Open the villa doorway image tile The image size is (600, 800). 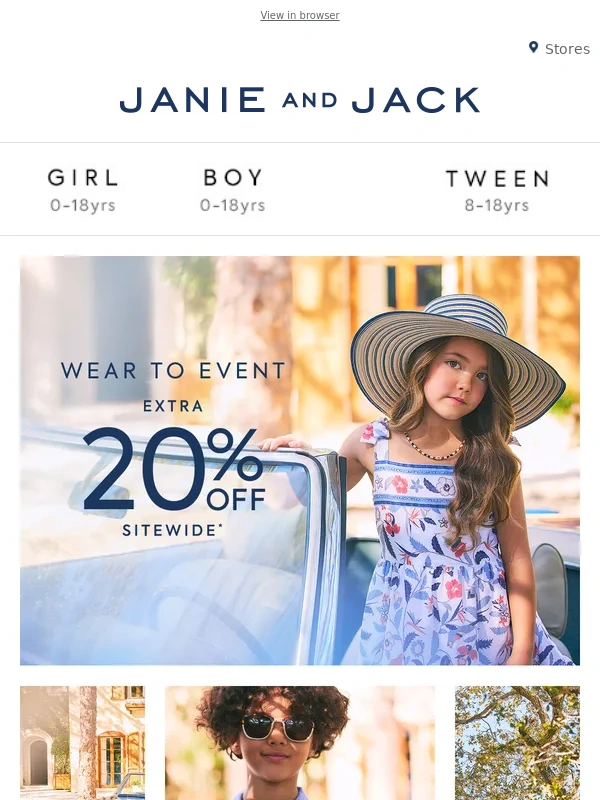point(82,743)
